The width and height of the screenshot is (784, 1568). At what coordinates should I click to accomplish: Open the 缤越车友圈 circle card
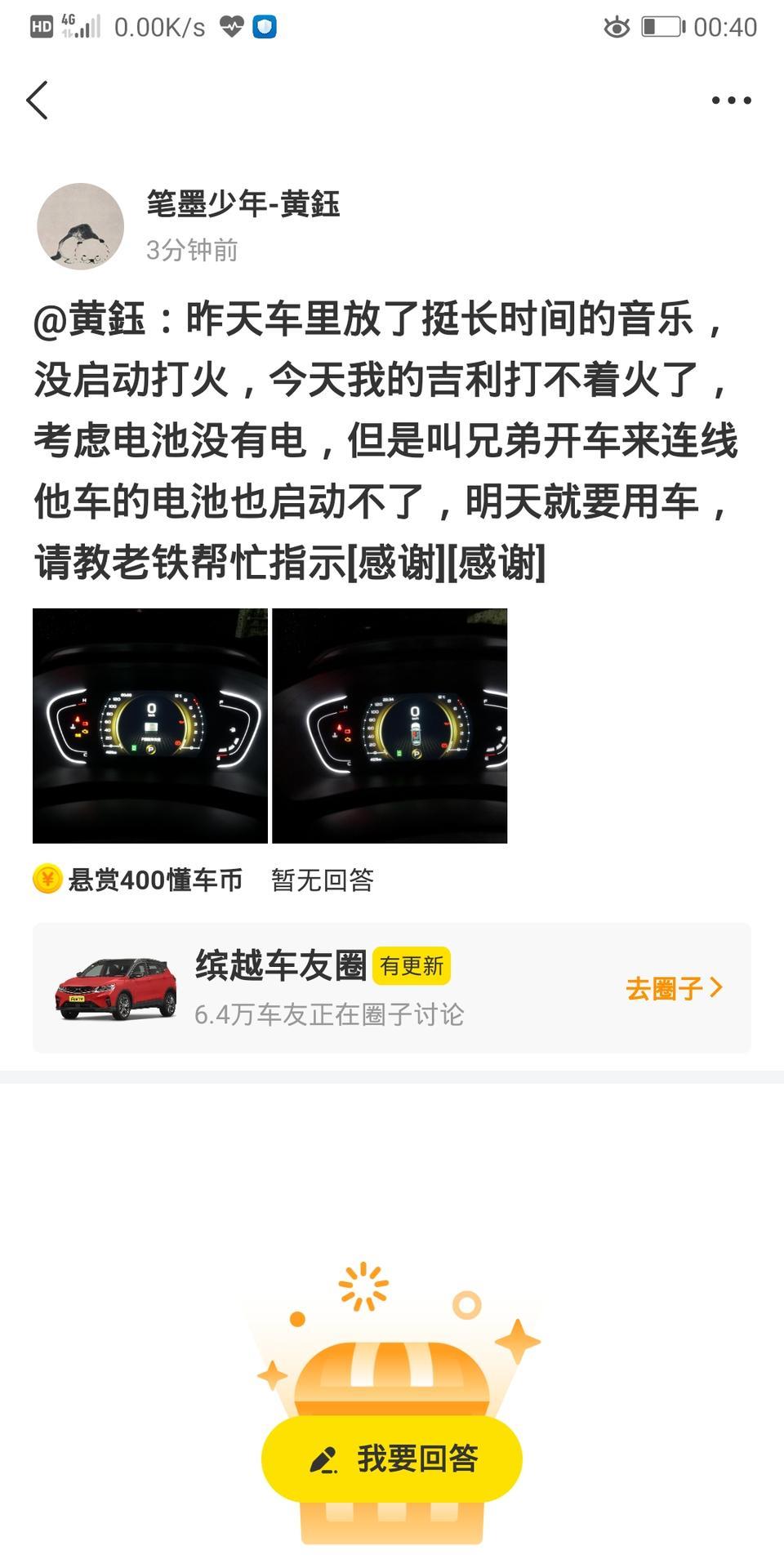(x=327, y=987)
